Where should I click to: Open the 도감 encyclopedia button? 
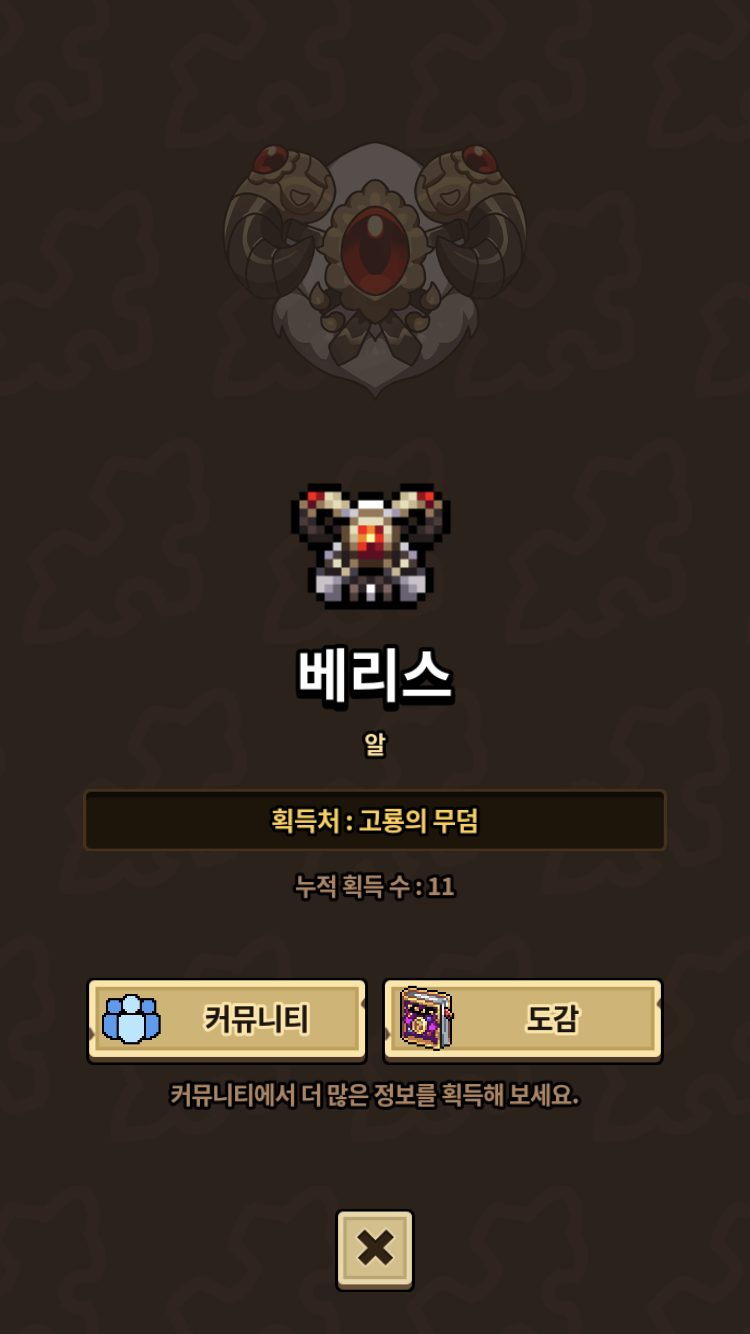pyautogui.click(x=523, y=1019)
